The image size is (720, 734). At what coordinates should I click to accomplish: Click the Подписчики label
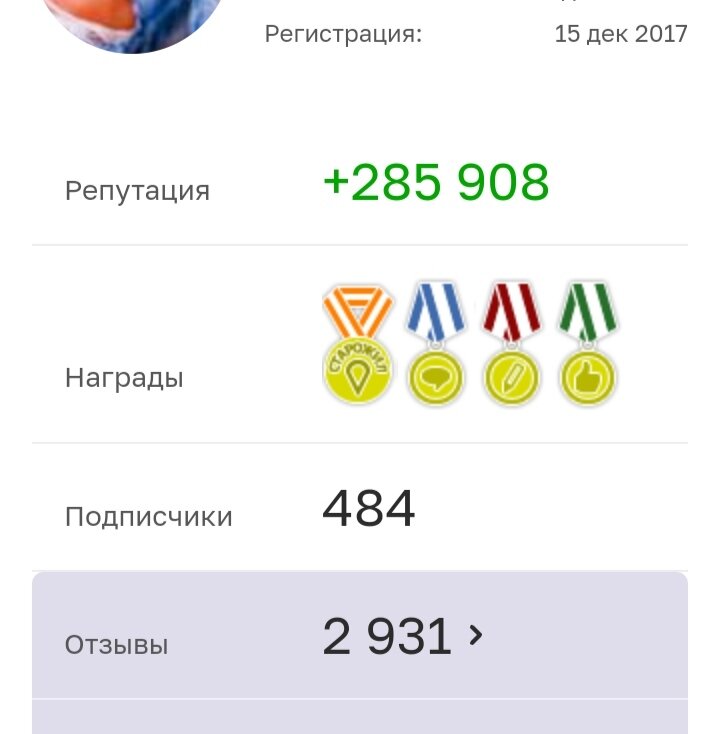[149, 515]
